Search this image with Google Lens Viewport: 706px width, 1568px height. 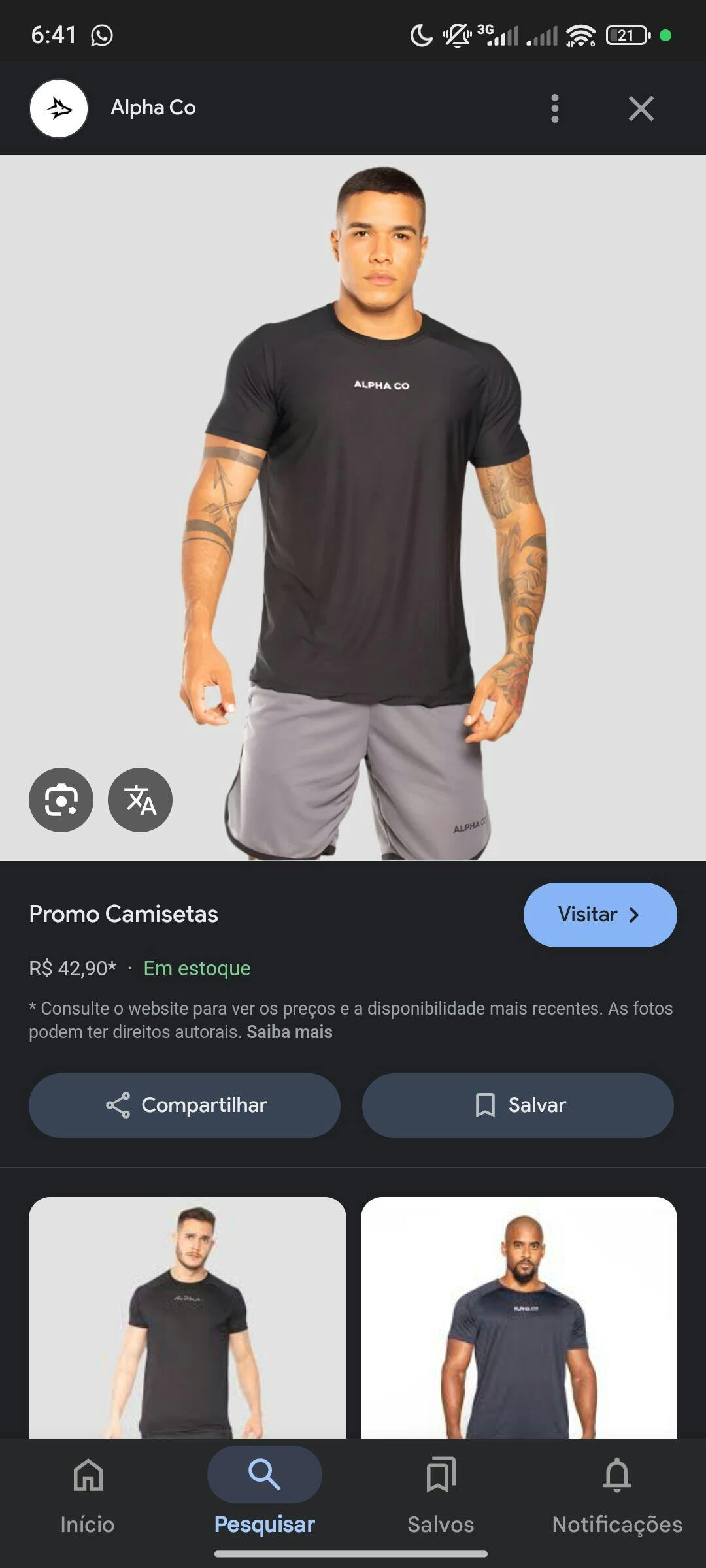(x=61, y=800)
